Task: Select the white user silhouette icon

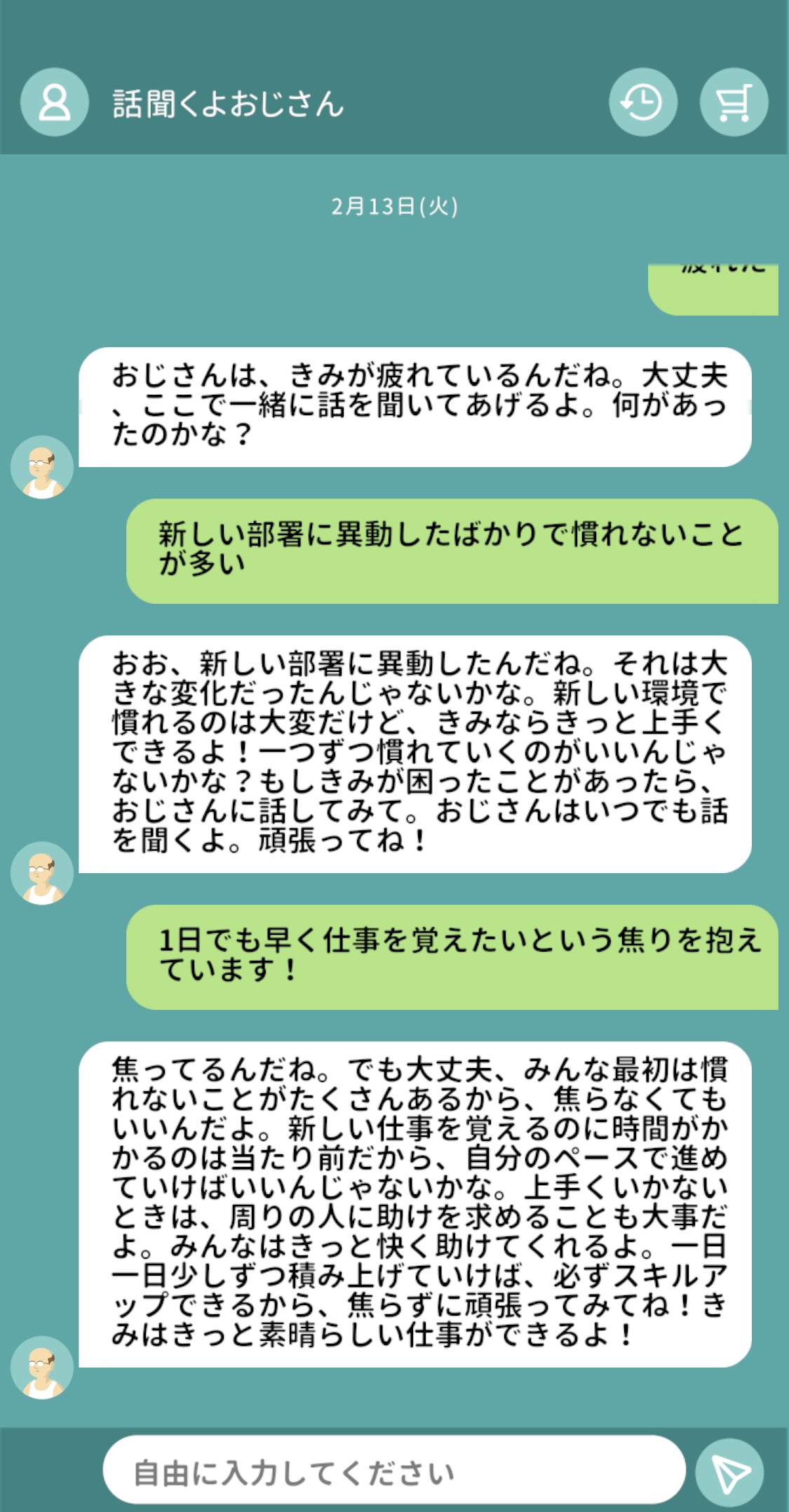Action: 54,102
